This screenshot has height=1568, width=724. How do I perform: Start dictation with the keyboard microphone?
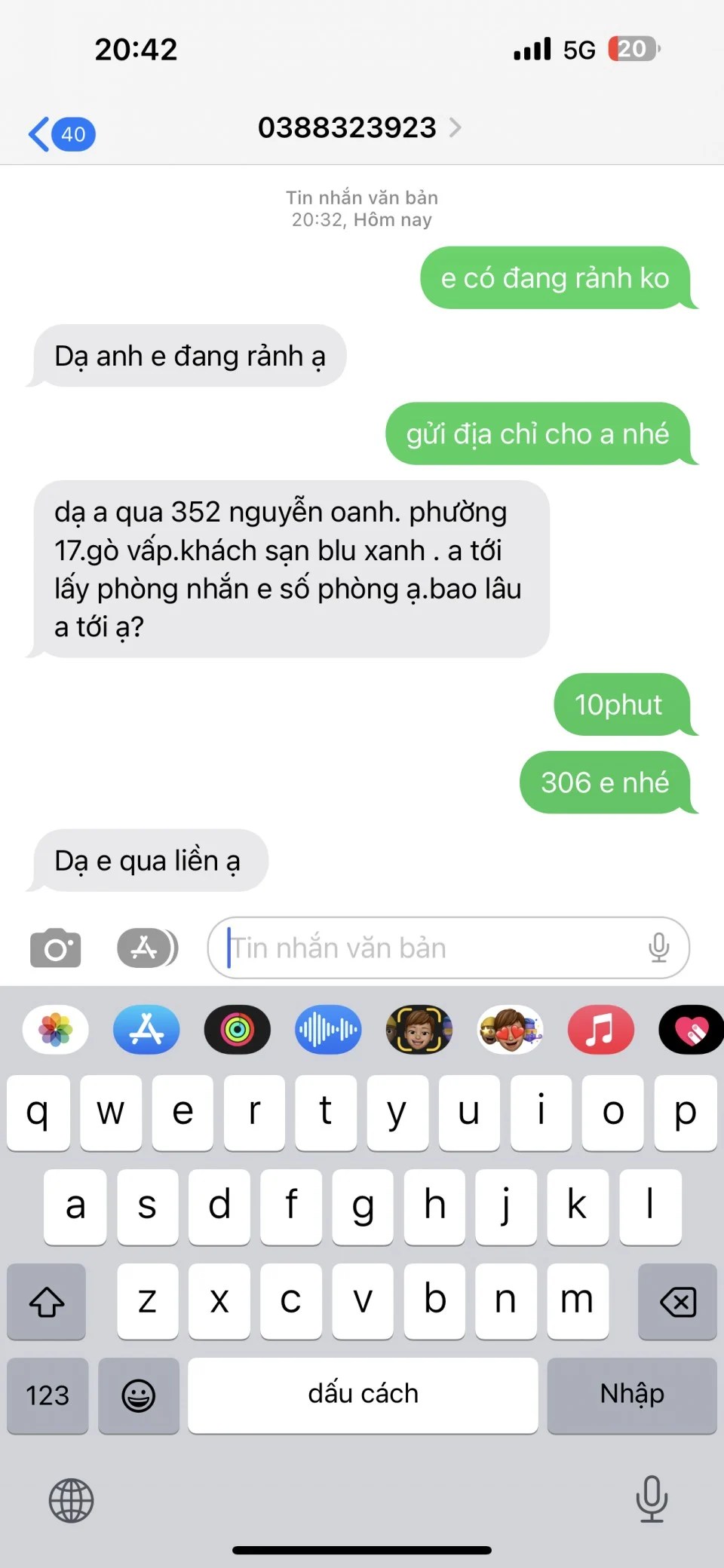(652, 1499)
